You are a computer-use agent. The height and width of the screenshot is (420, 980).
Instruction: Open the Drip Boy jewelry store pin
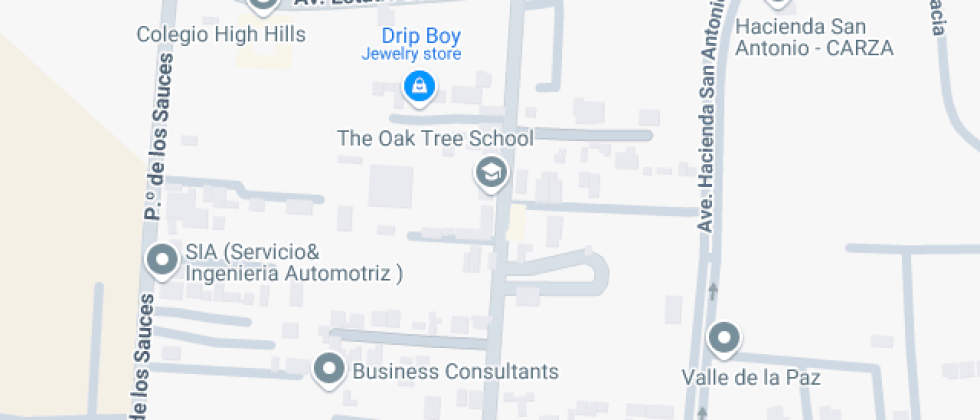tap(419, 86)
